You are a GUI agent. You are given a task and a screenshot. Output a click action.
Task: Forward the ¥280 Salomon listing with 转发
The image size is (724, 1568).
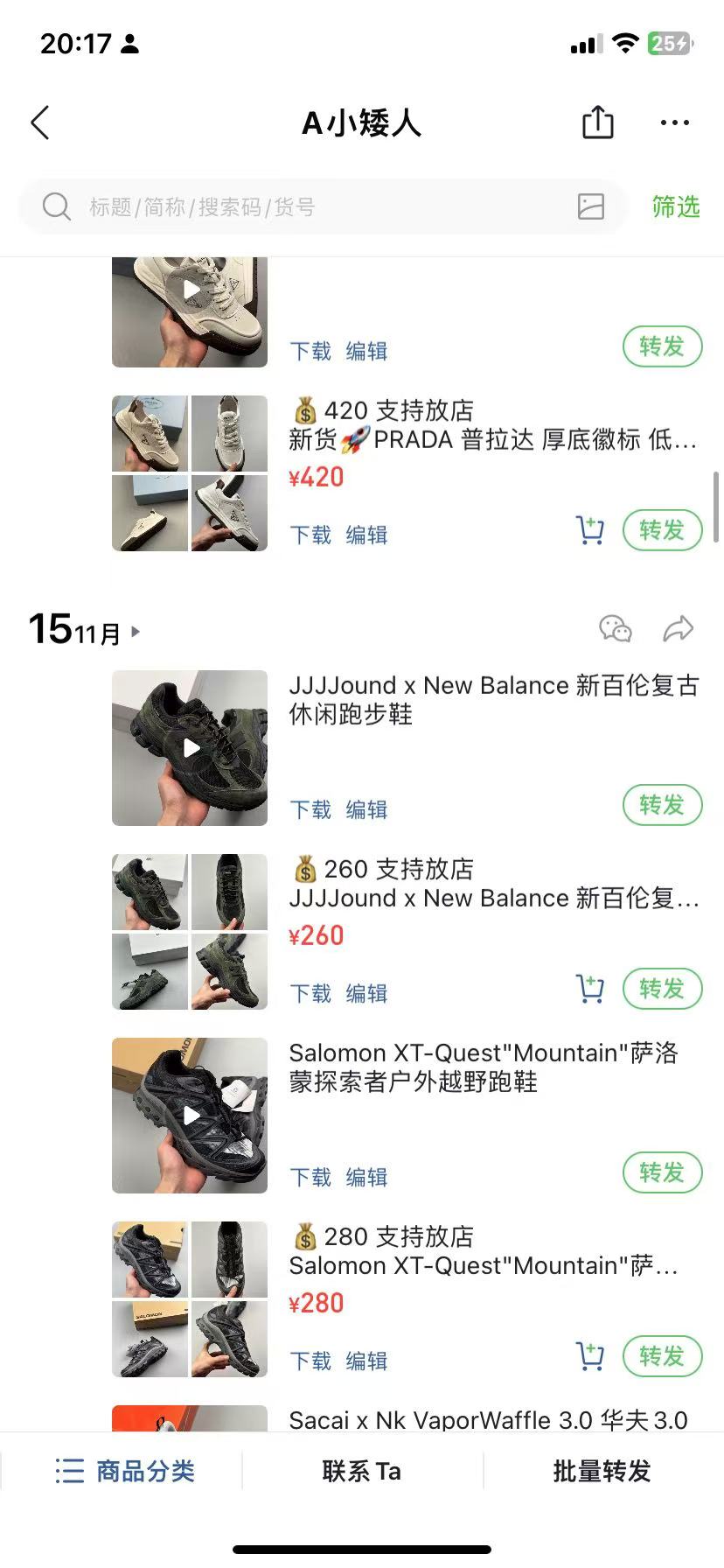662,1356
